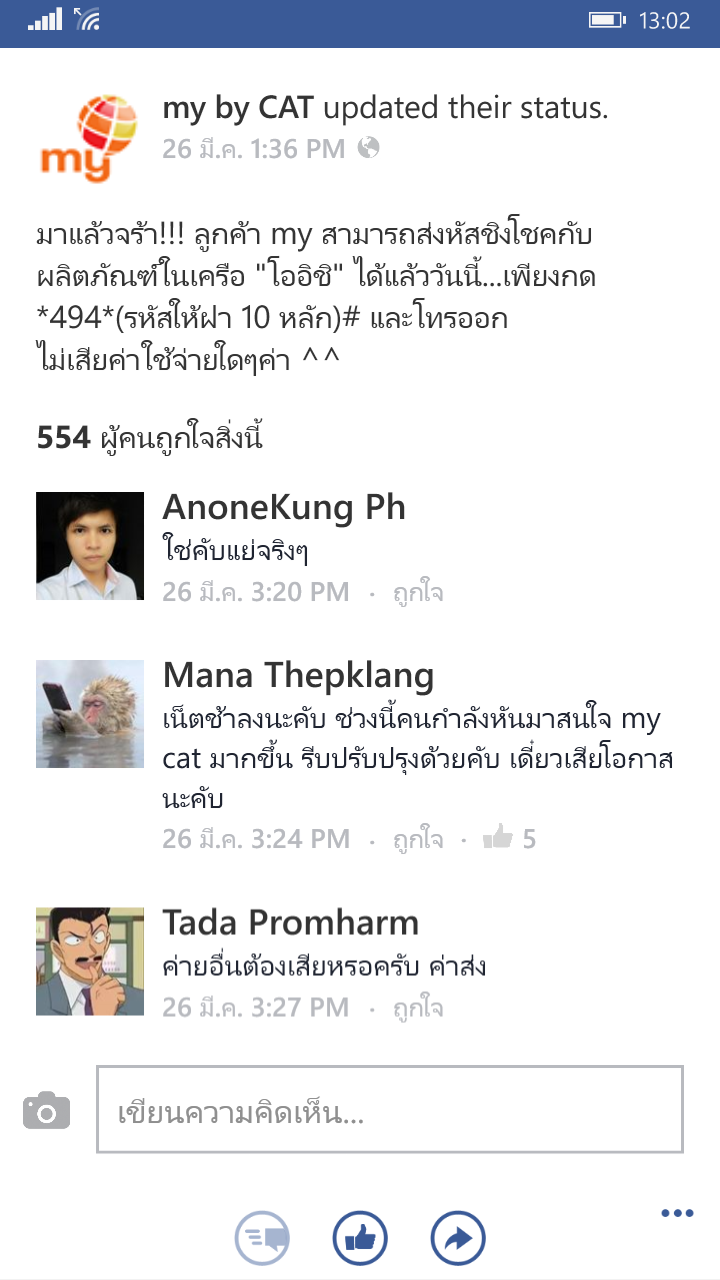Tap the comment button in bottom bar
The width and height of the screenshot is (720, 1280).
pyautogui.click(x=262, y=1238)
